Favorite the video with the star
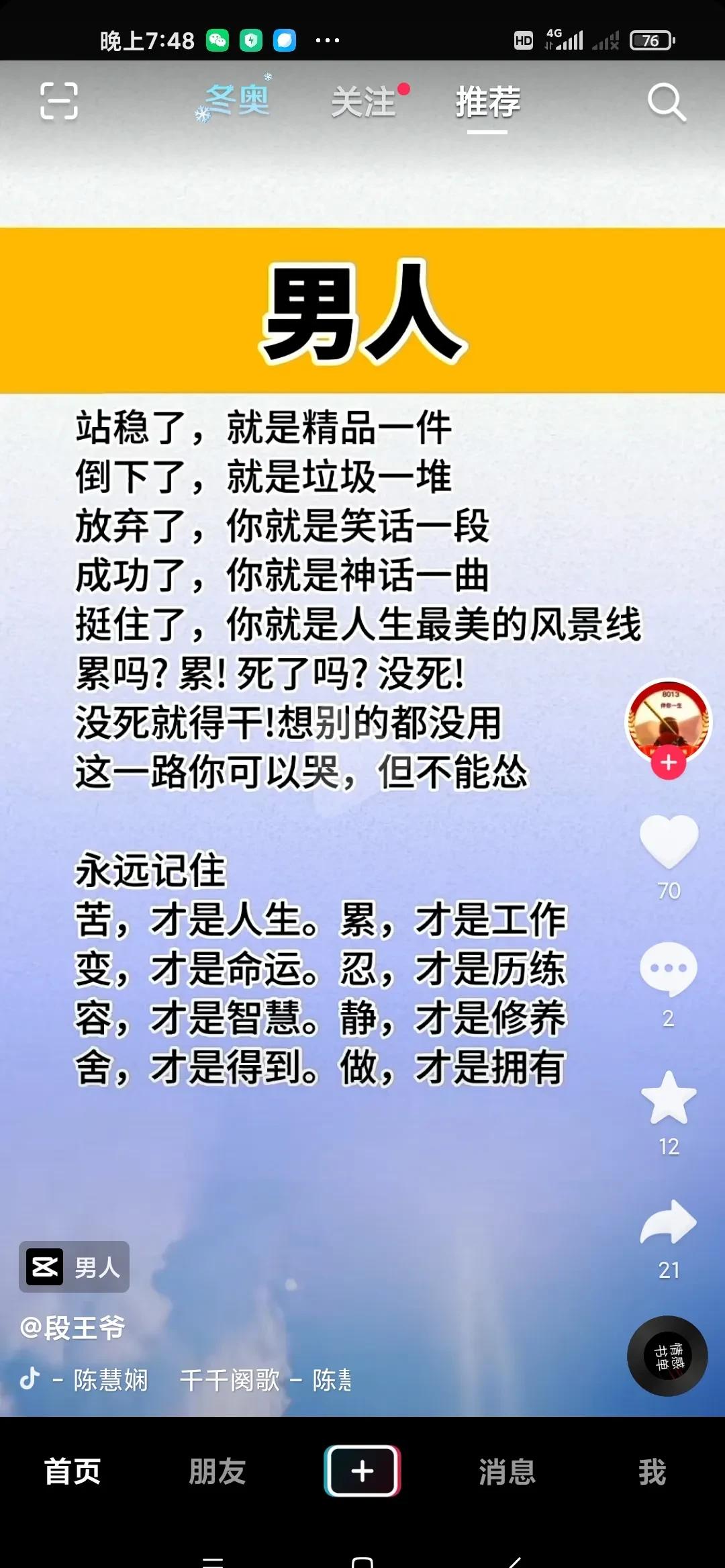This screenshot has height=1568, width=725. [x=669, y=1097]
